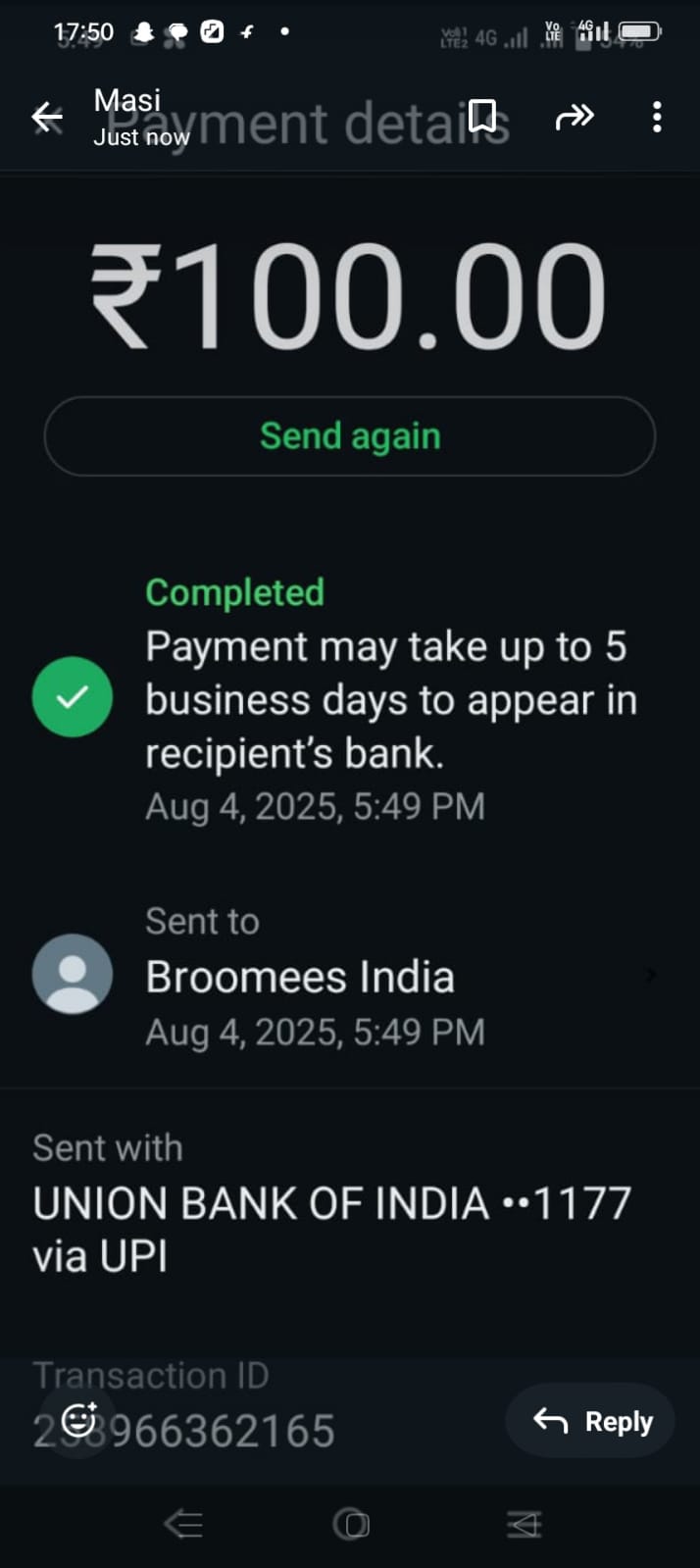Viewport: 700px width, 1568px height.
Task: Tap the bookmark icon in the header
Action: pyautogui.click(x=482, y=116)
